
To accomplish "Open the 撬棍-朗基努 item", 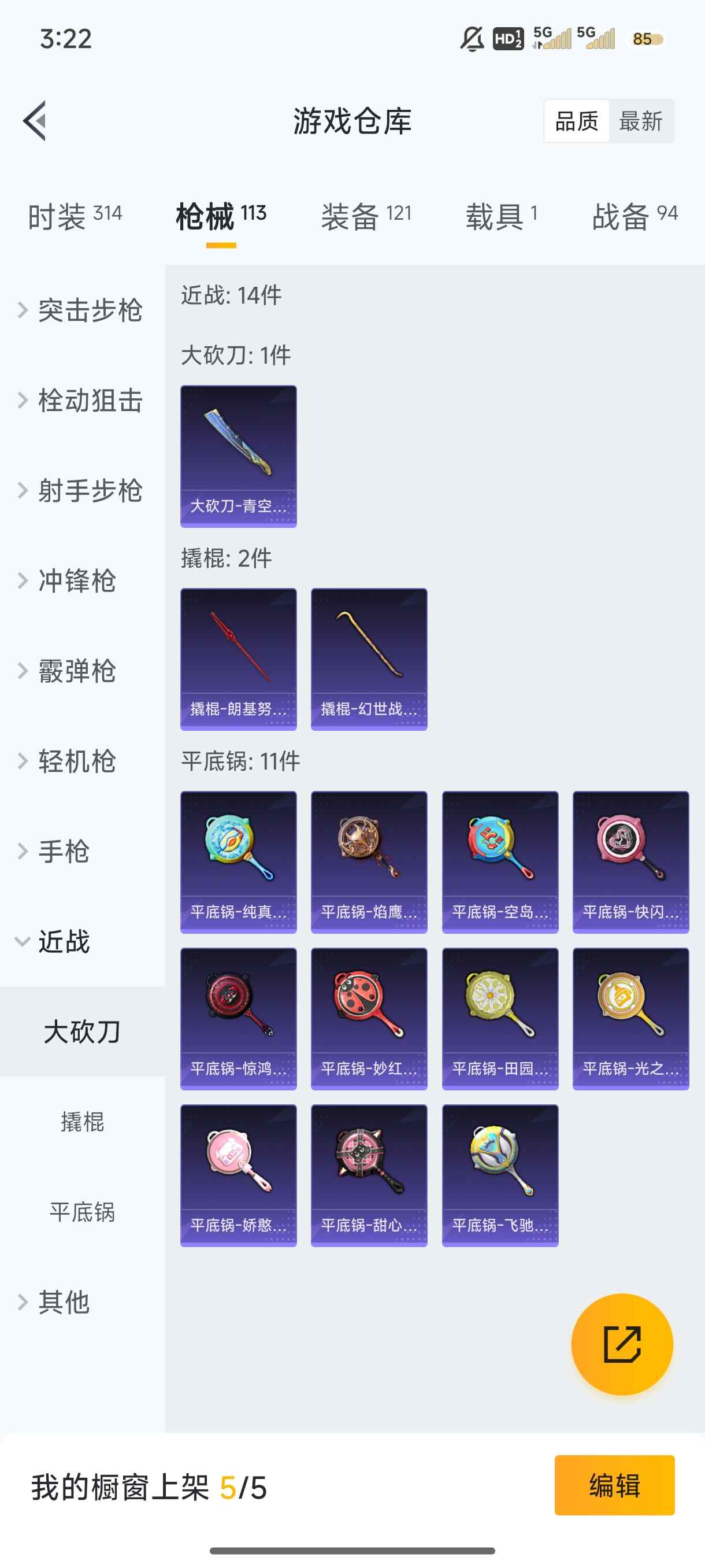I will [x=239, y=659].
